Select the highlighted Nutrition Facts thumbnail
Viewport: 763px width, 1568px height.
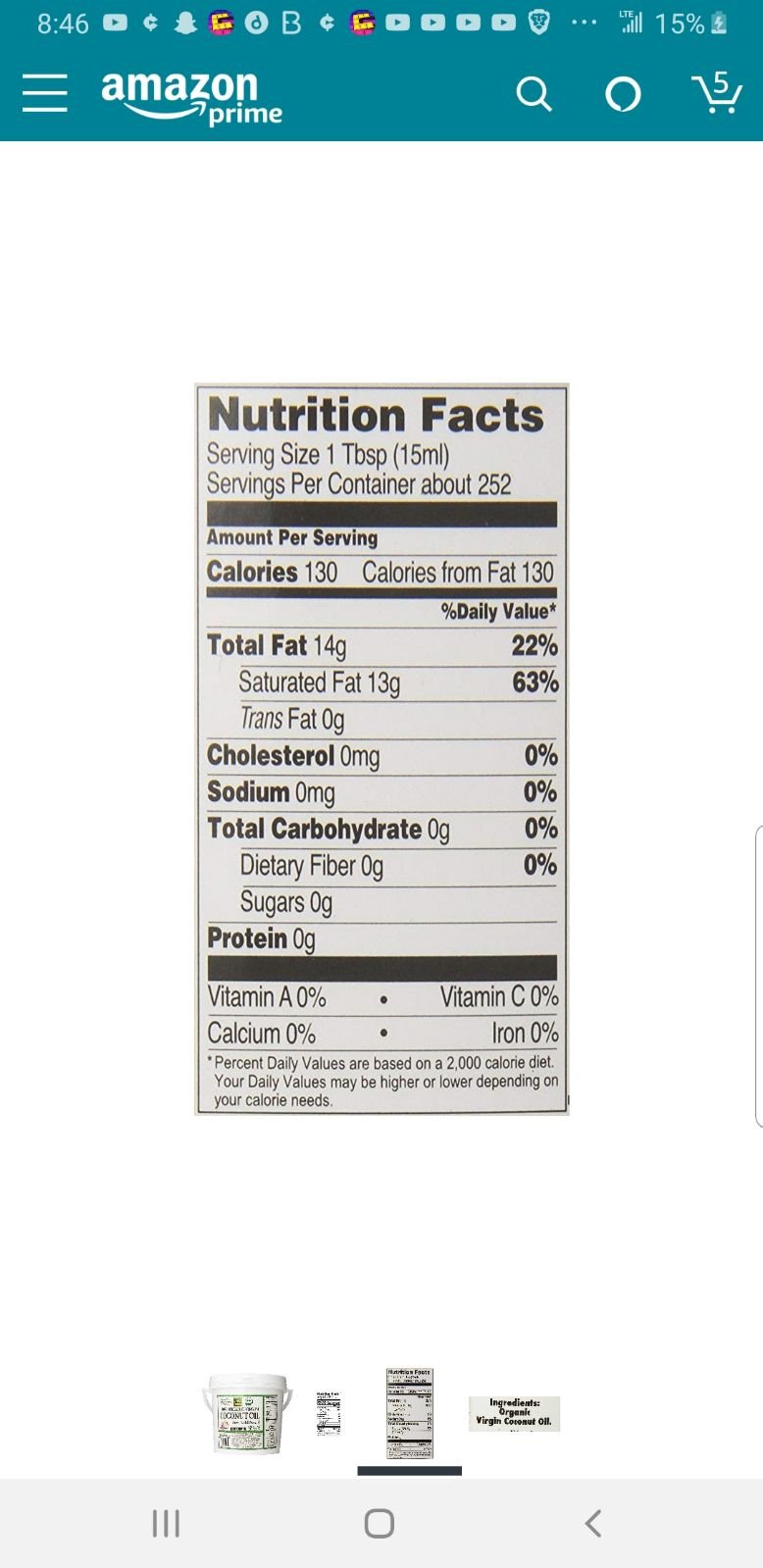[x=409, y=1413]
